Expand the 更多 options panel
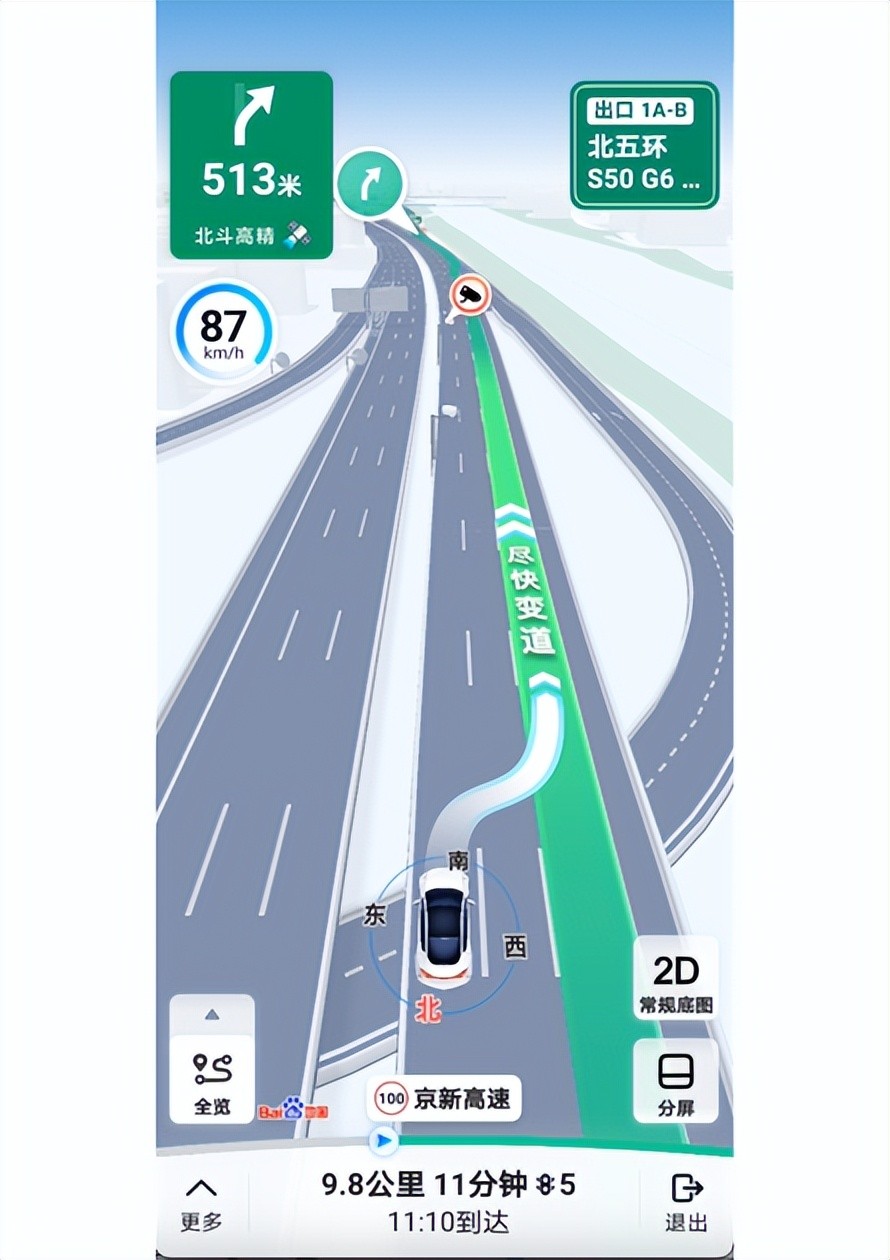890x1260 pixels. click(202, 1203)
